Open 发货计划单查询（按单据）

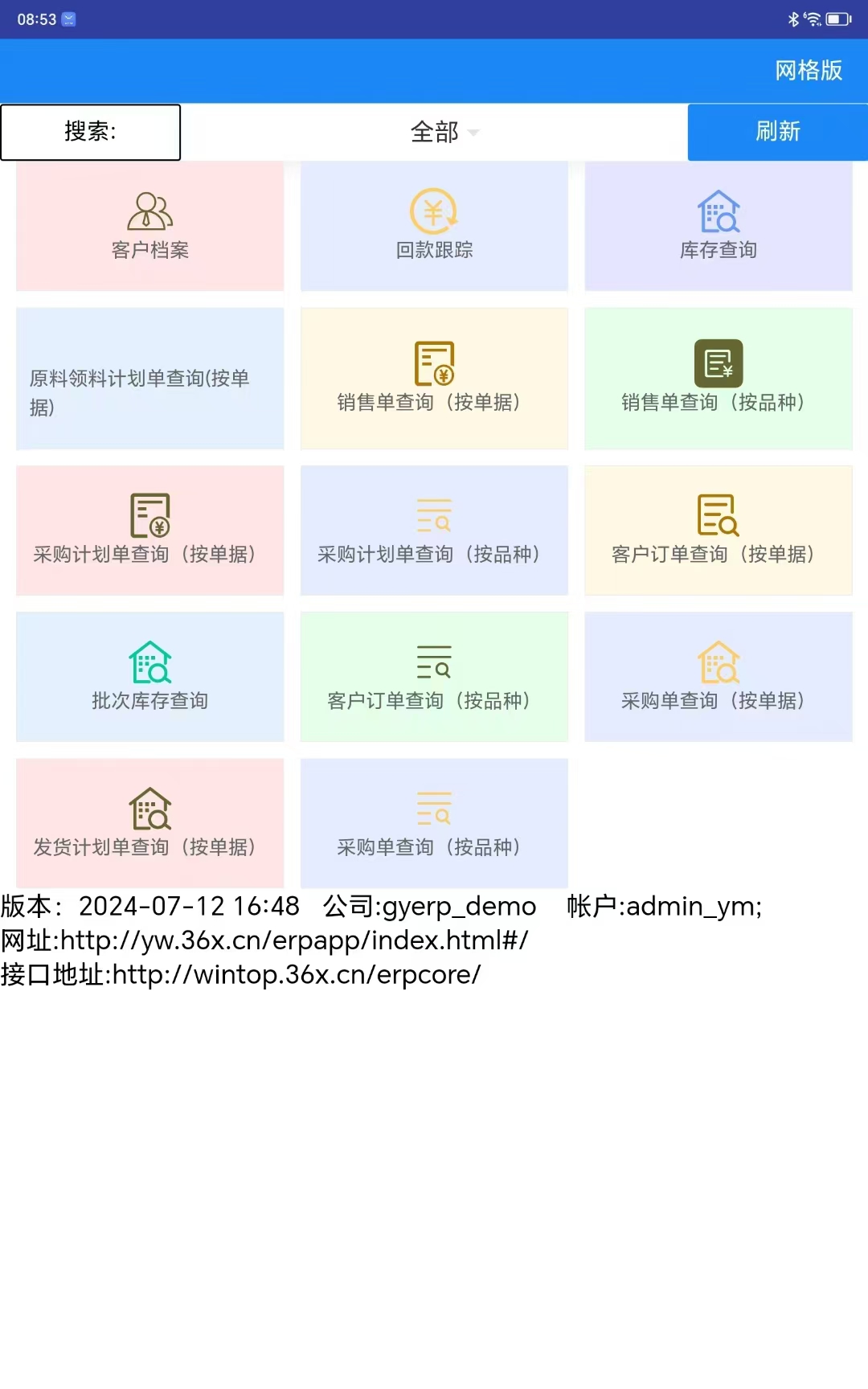[150, 823]
